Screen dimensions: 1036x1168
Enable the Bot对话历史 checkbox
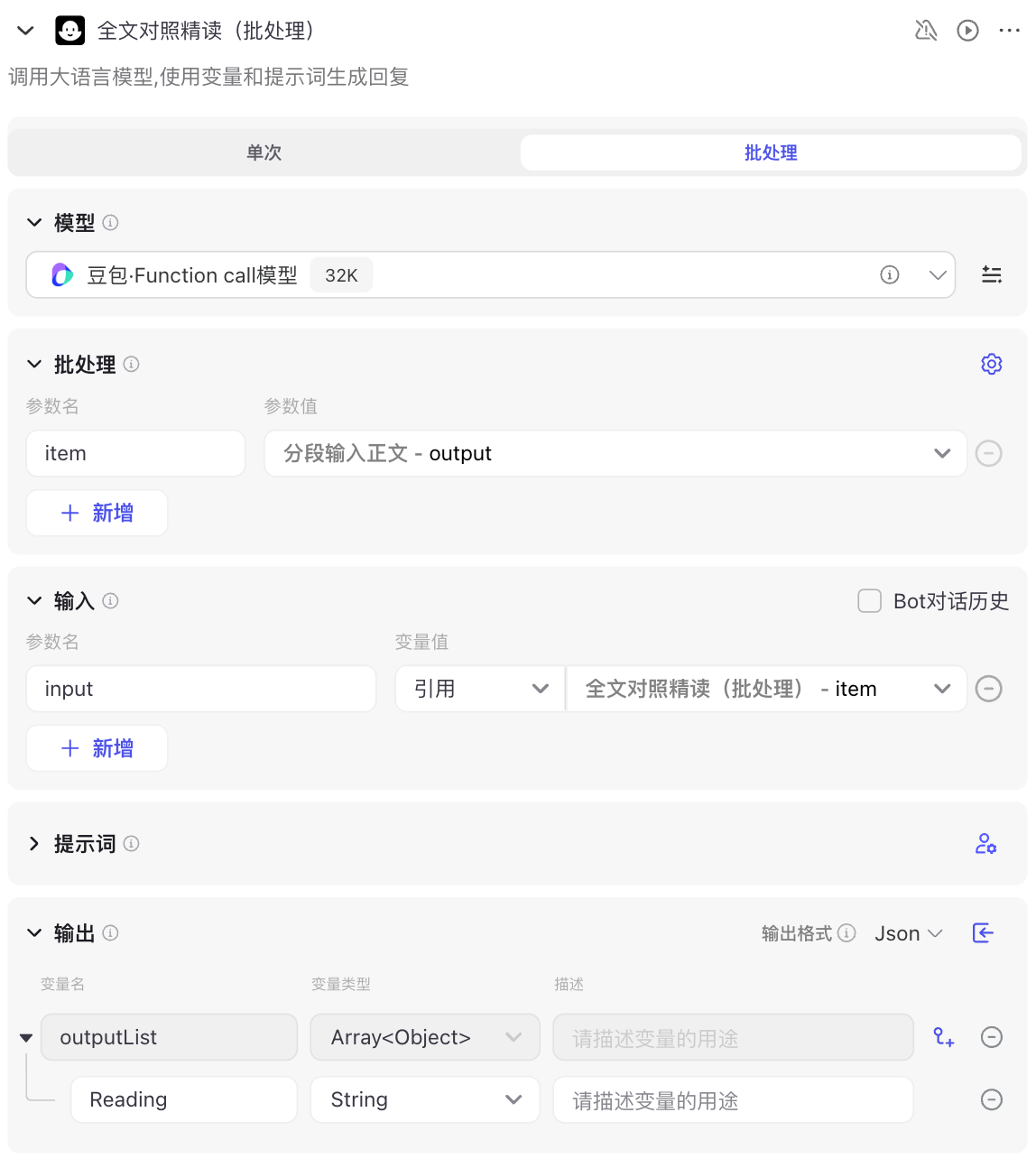click(869, 601)
